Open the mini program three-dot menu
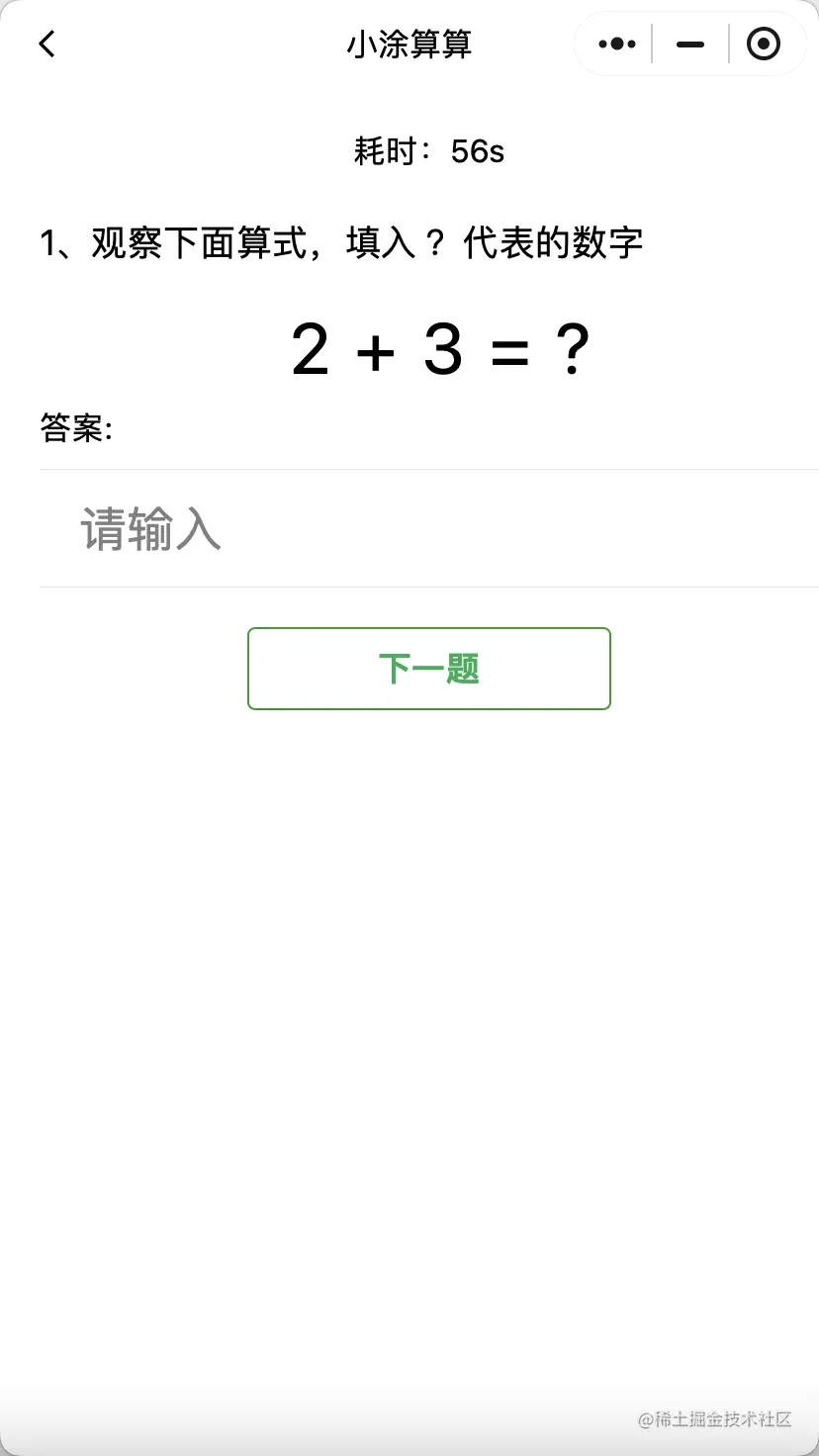 [x=616, y=45]
